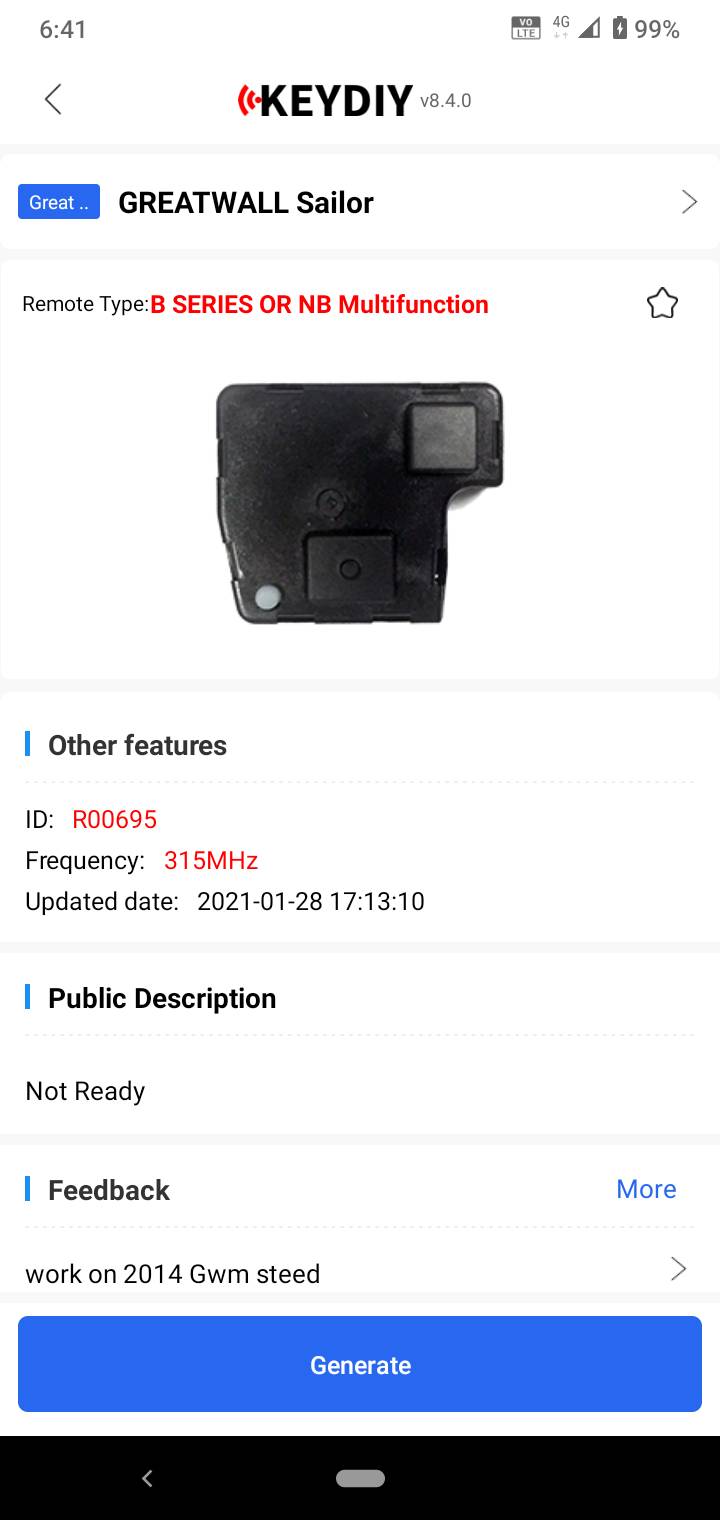Screen dimensions: 720x1520
Task: Tap the Generate button
Action: click(x=360, y=1364)
